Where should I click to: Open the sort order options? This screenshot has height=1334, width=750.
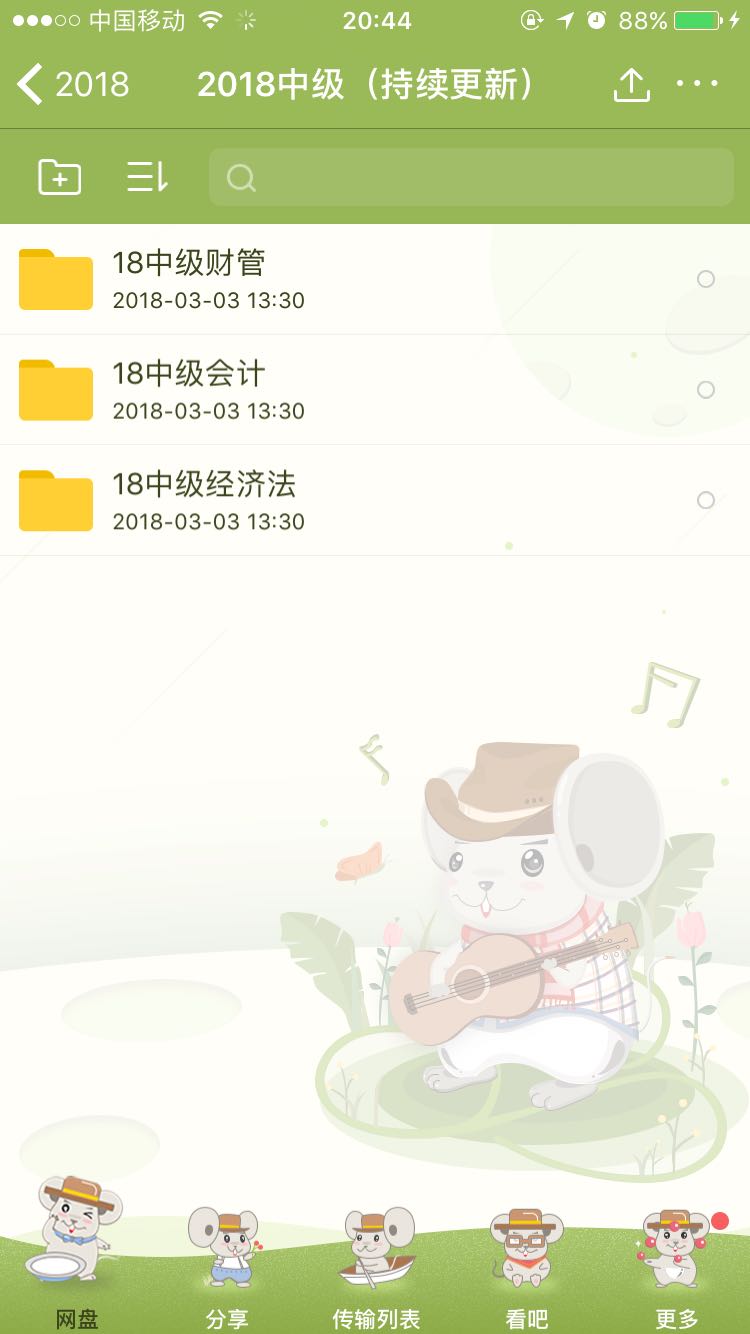coord(147,177)
